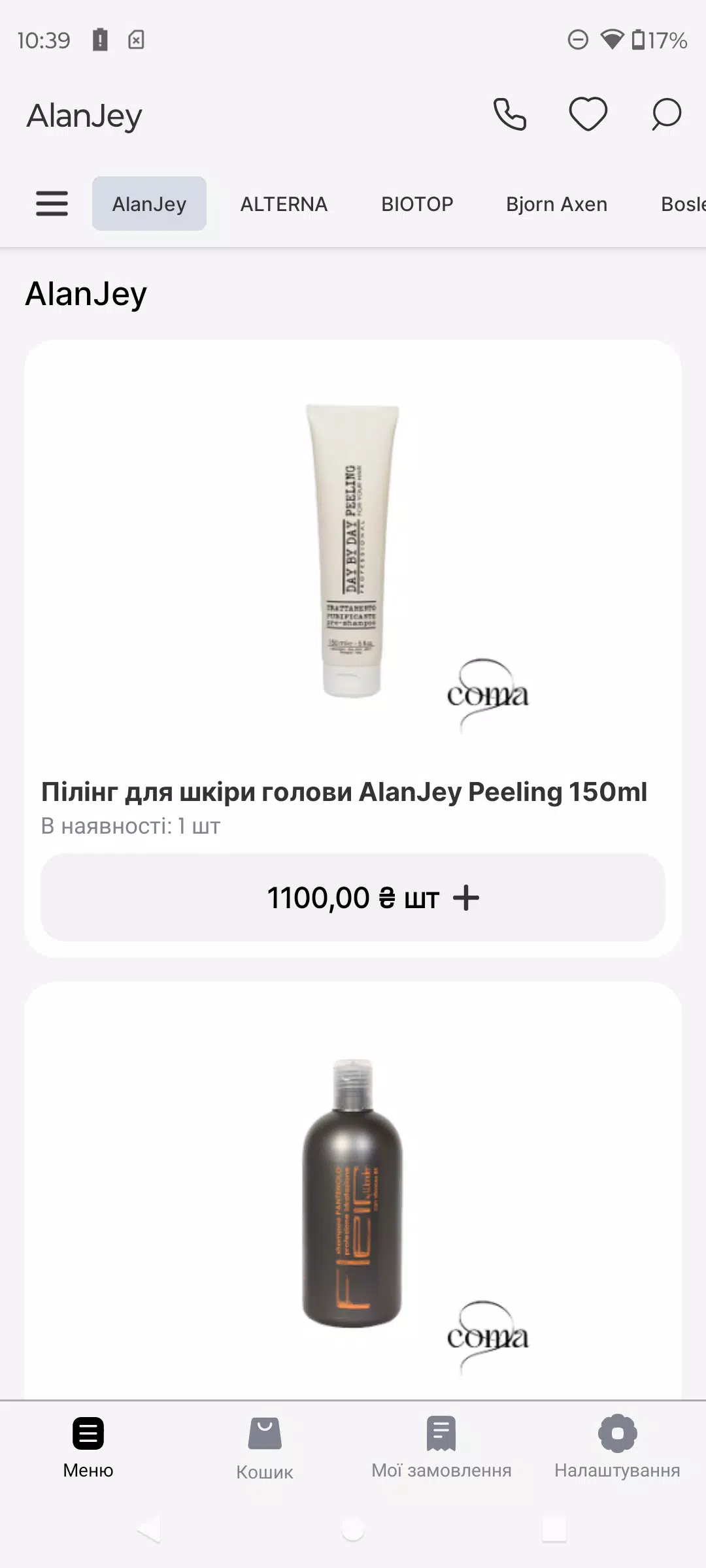Open the Меню tab in bottom navigation
706x1568 pixels.
88,1450
